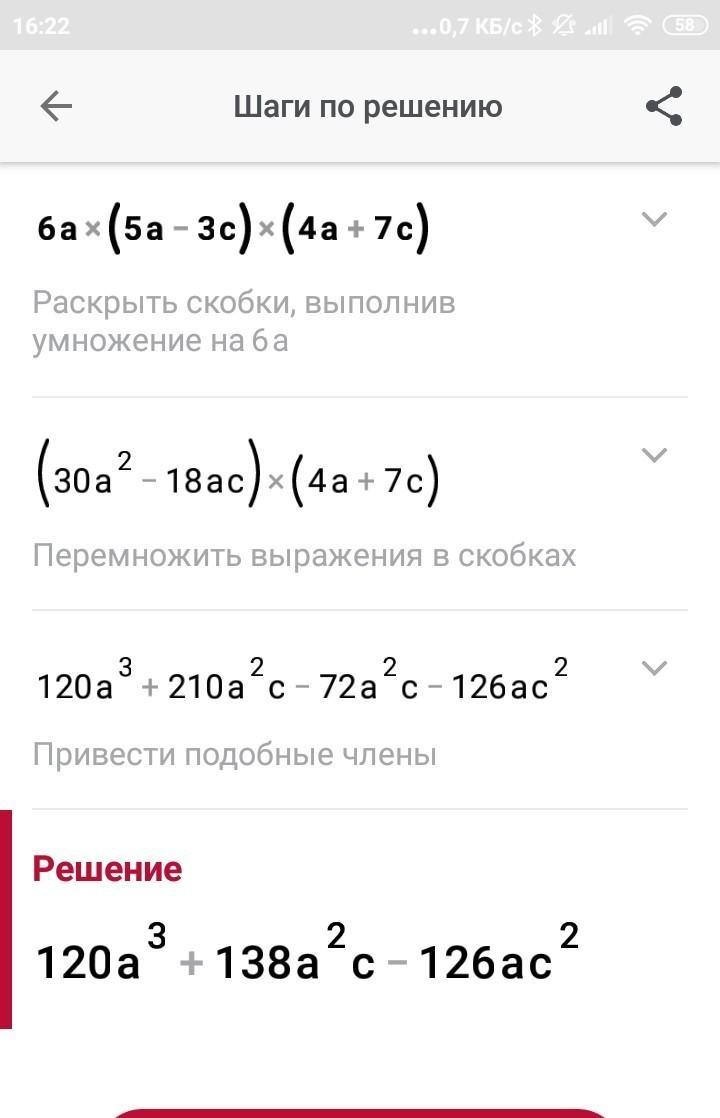Expand the step 120a³+210a²c−72a²c−126ac²
Viewport: 720px width, 1118px height.
pos(653,668)
